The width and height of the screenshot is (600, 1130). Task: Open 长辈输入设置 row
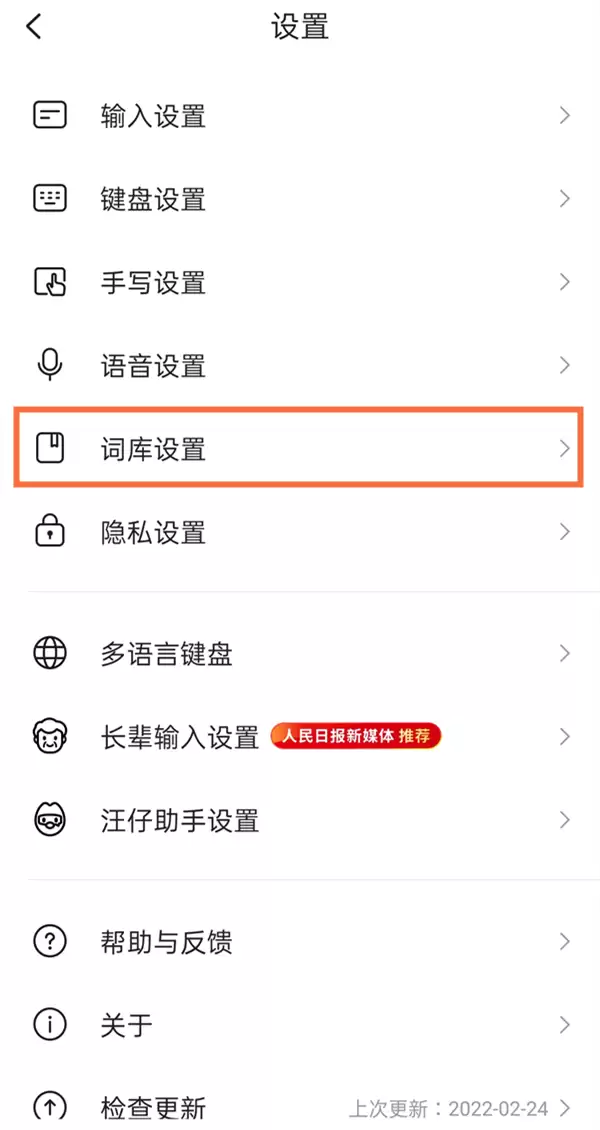[x=300, y=737]
